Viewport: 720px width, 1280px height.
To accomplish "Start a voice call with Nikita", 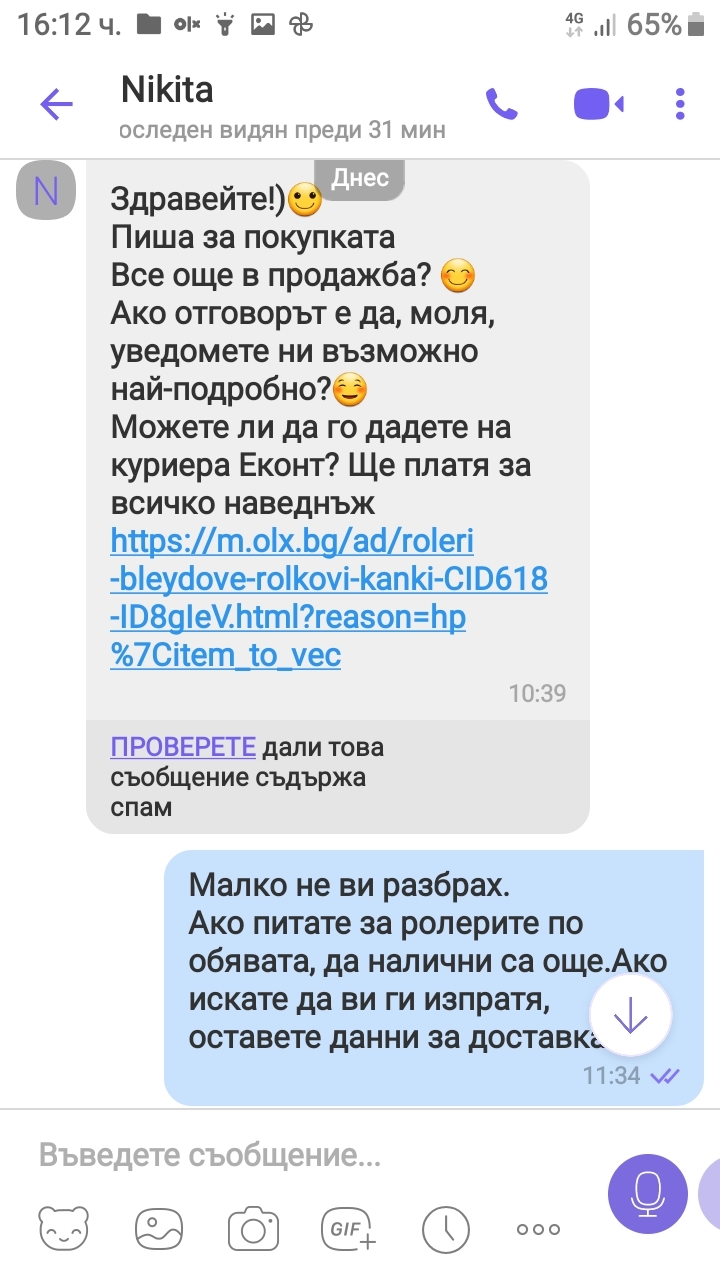I will tap(501, 103).
